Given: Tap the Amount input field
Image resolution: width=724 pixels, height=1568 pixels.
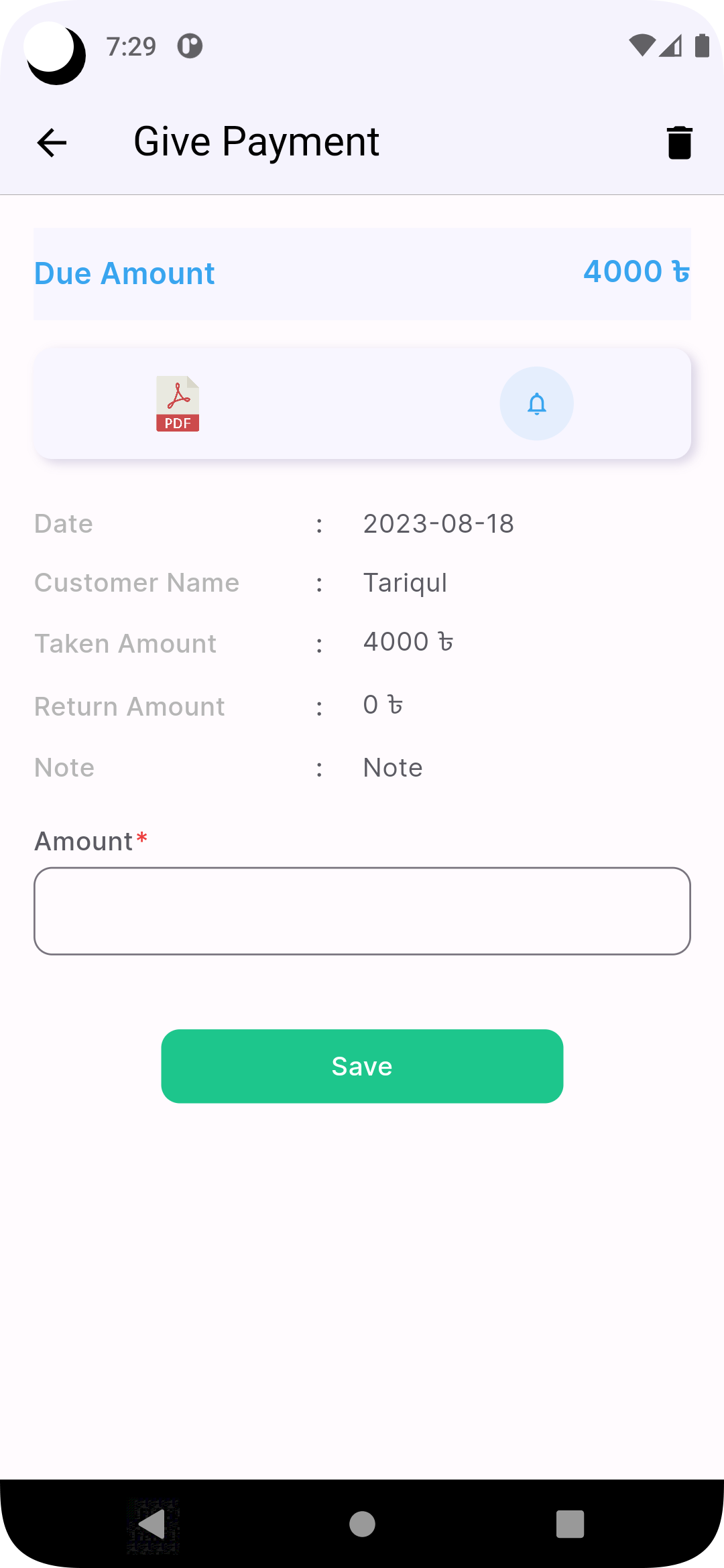Looking at the screenshot, I should (362, 910).
